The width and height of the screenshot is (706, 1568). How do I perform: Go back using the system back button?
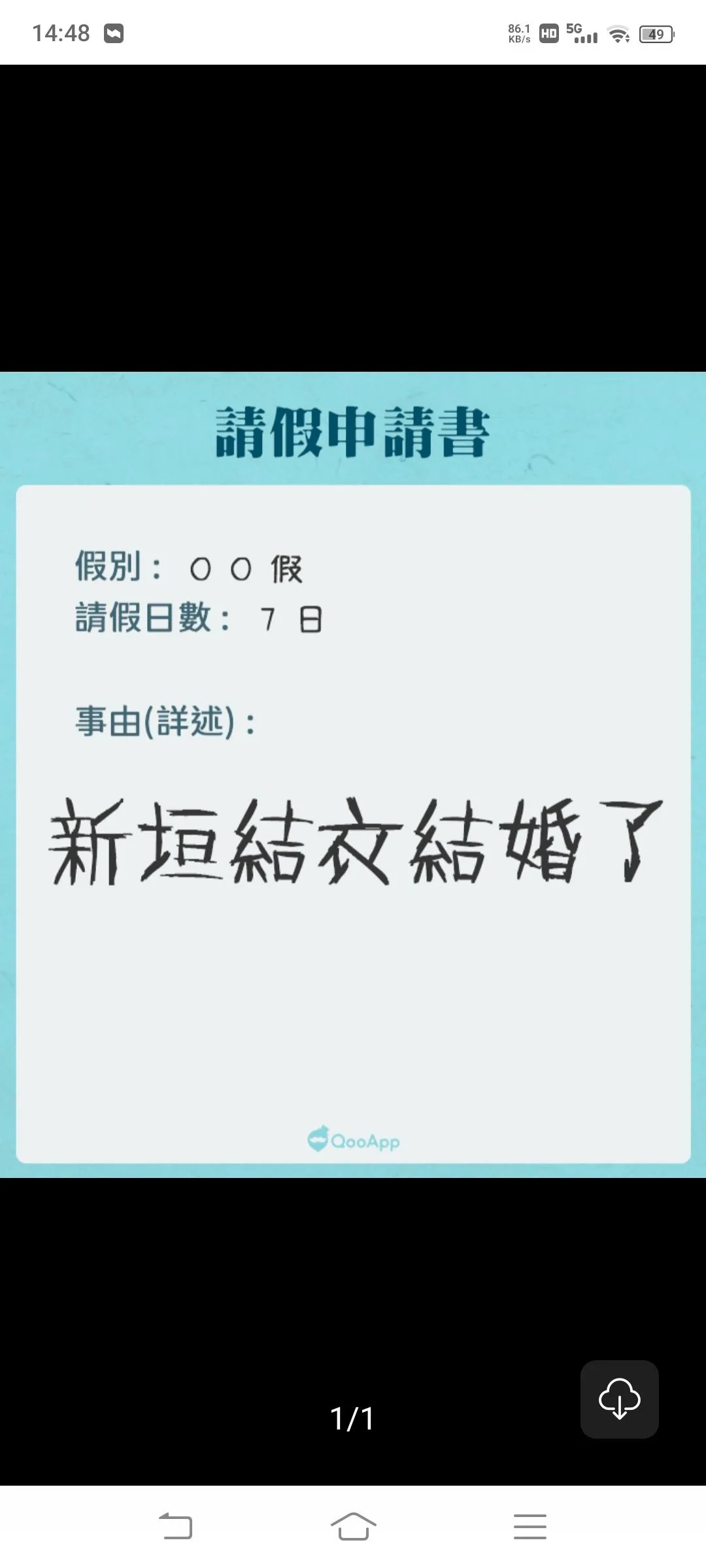pos(176,1526)
